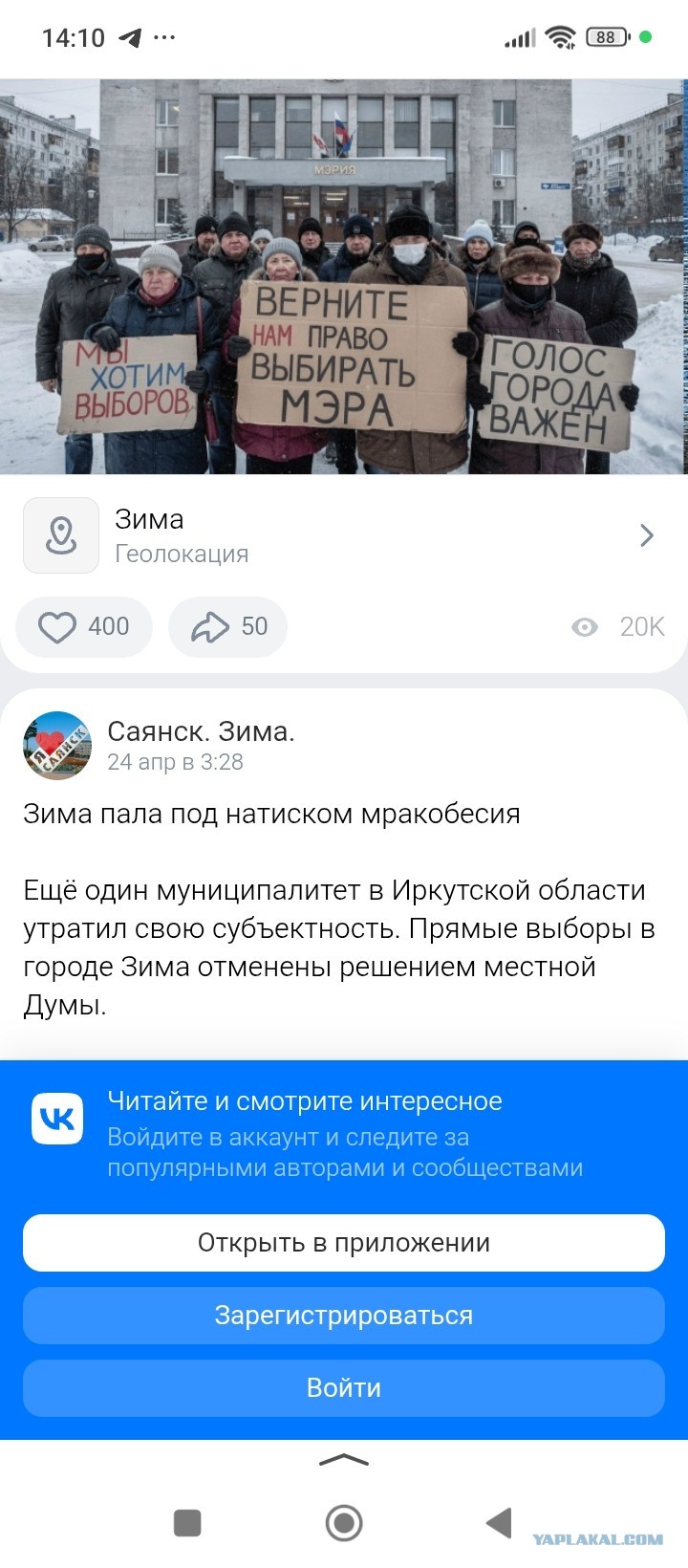This screenshot has width=688, height=1568.
Task: Go back using system back button
Action: (499, 1523)
